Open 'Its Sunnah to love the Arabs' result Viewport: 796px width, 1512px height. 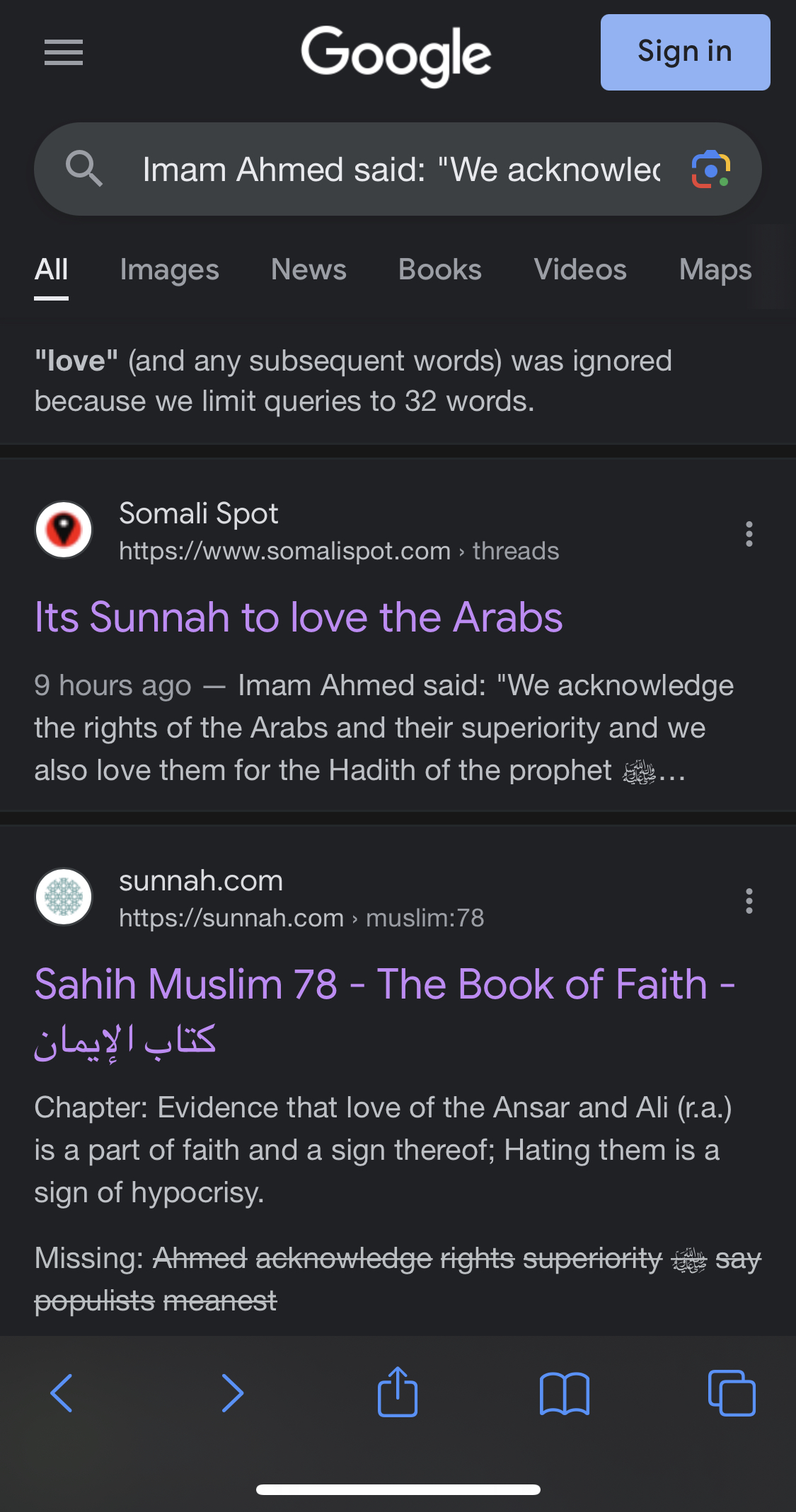tap(299, 617)
